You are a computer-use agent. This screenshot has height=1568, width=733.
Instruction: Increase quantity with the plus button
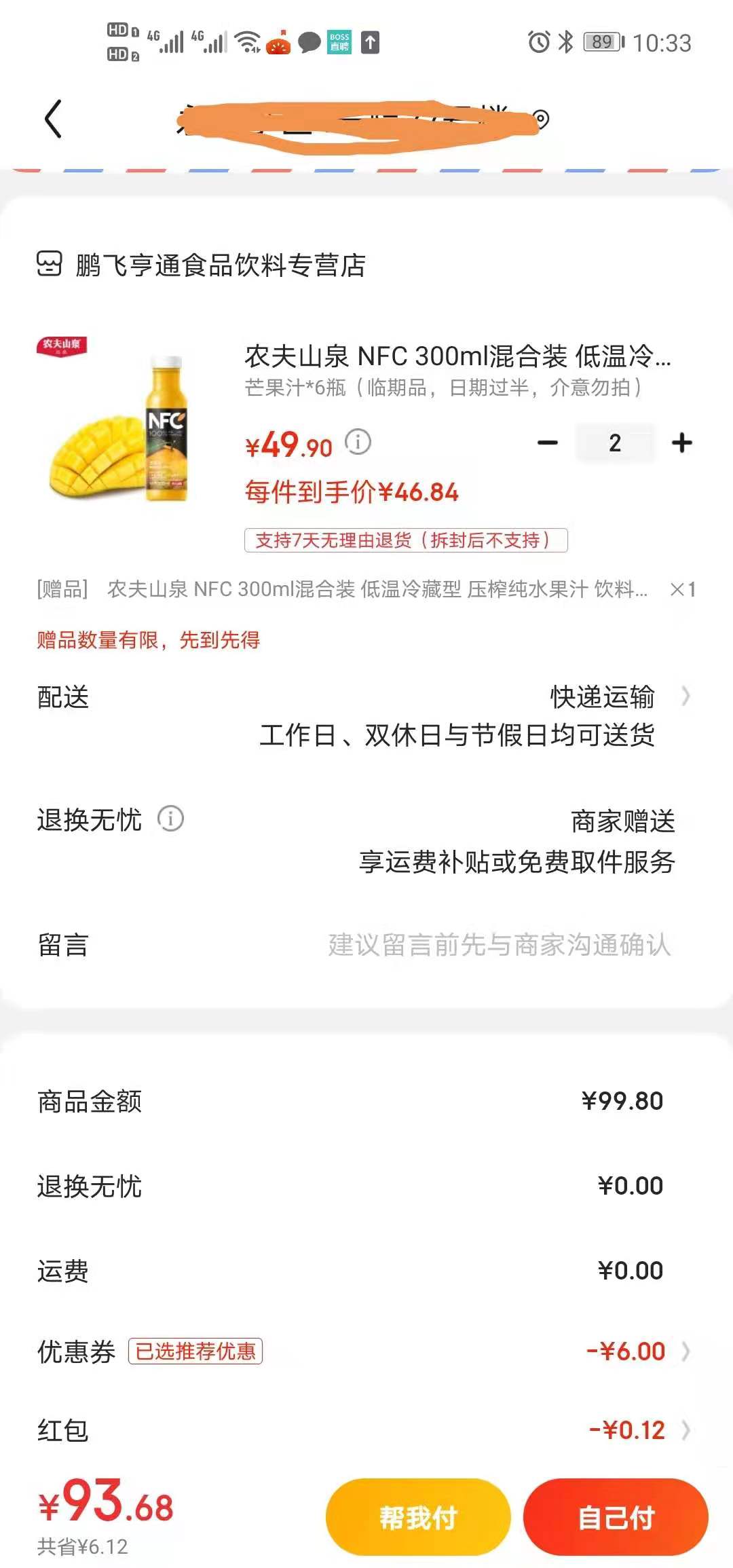(x=681, y=443)
